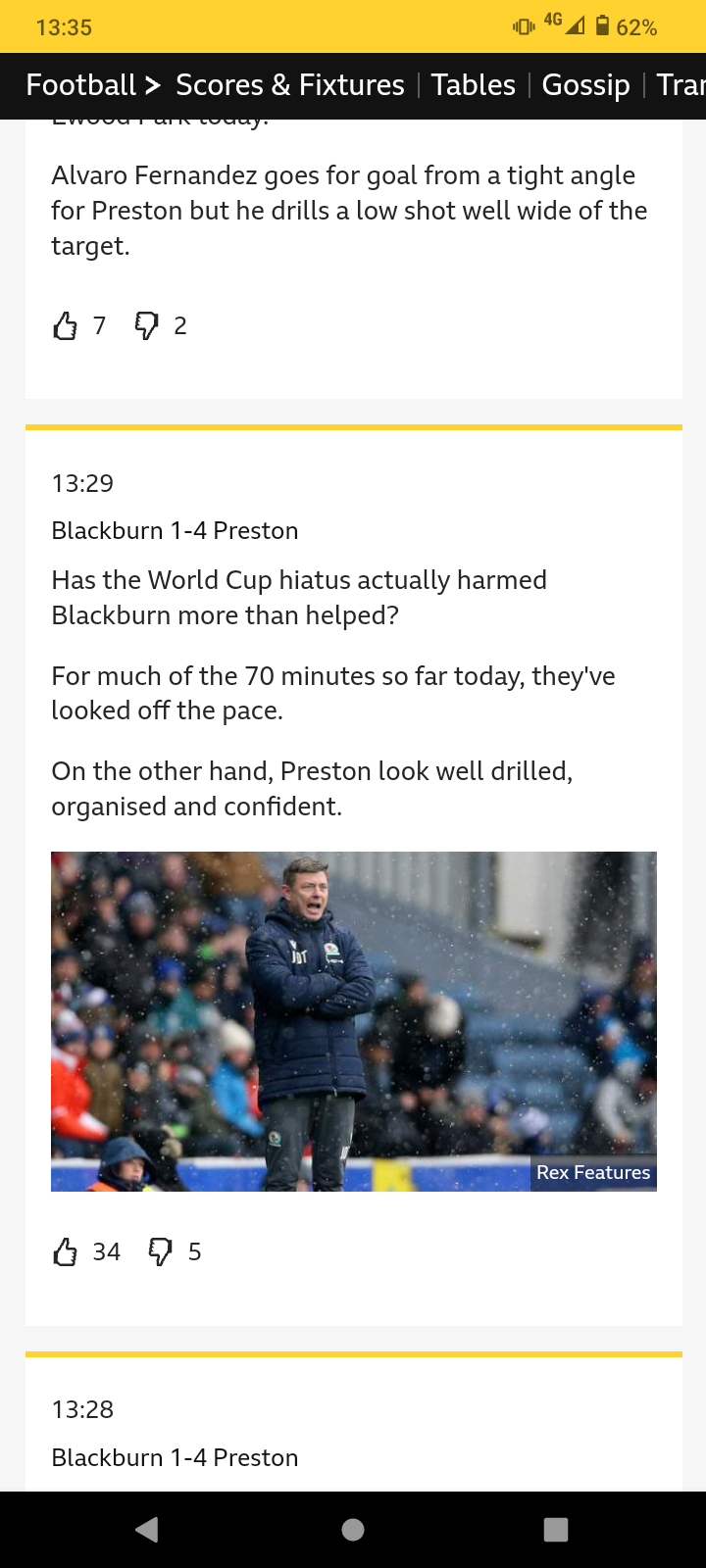This screenshot has height=1568, width=706.
Task: Open the Tables page
Action: click(x=473, y=85)
